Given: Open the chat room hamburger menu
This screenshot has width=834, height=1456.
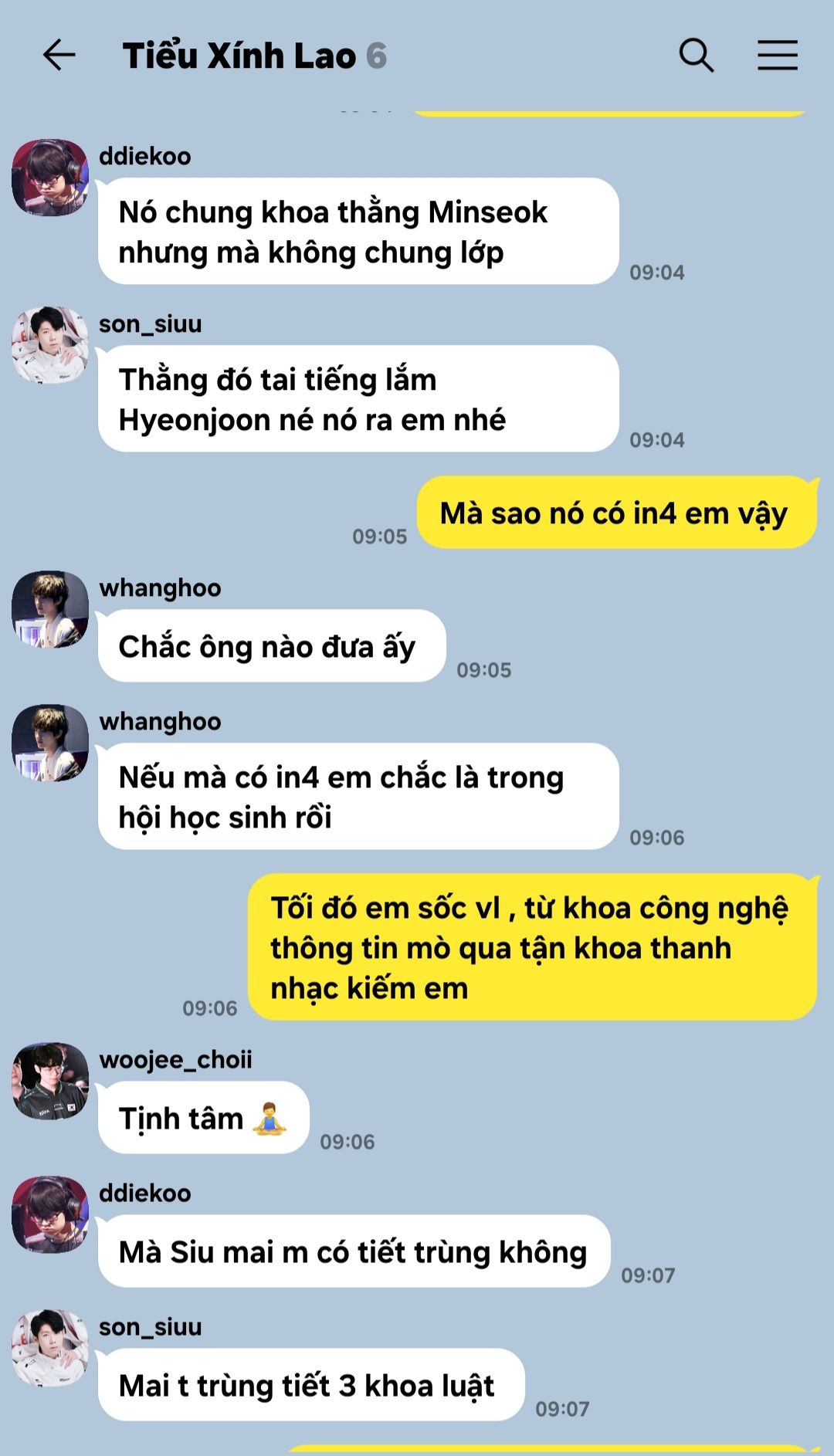Looking at the screenshot, I should point(777,56).
